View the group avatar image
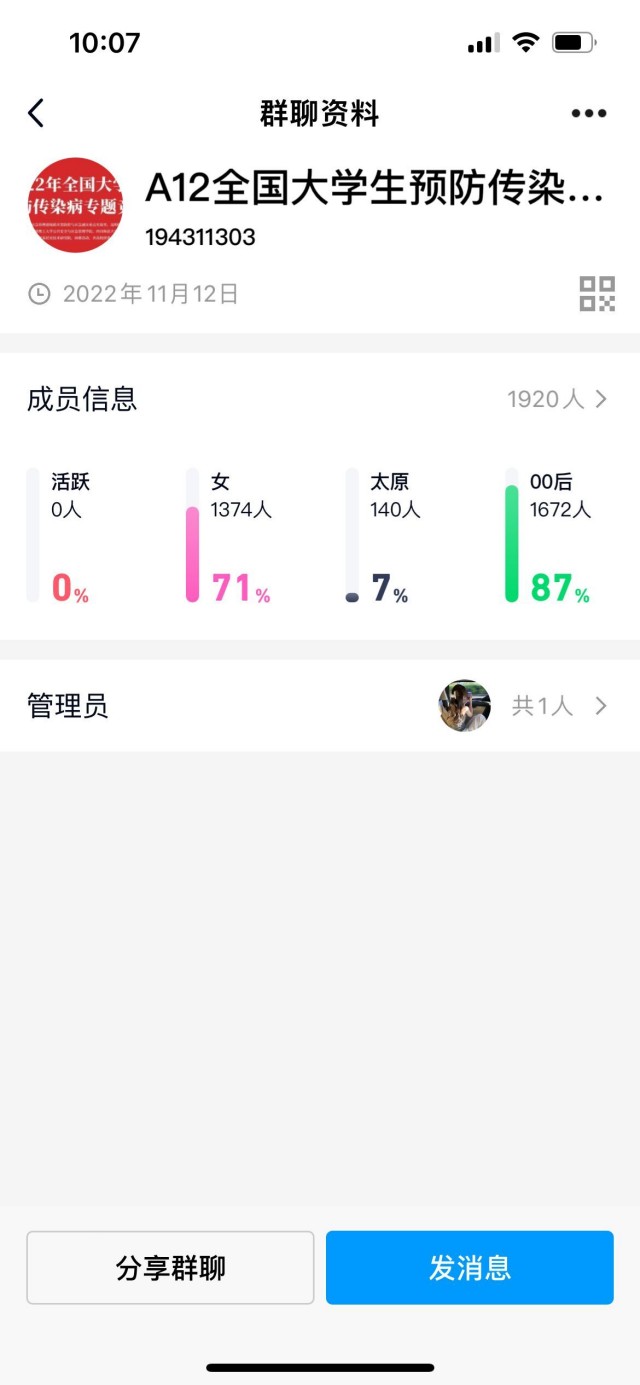This screenshot has height=1385, width=640. 75,205
